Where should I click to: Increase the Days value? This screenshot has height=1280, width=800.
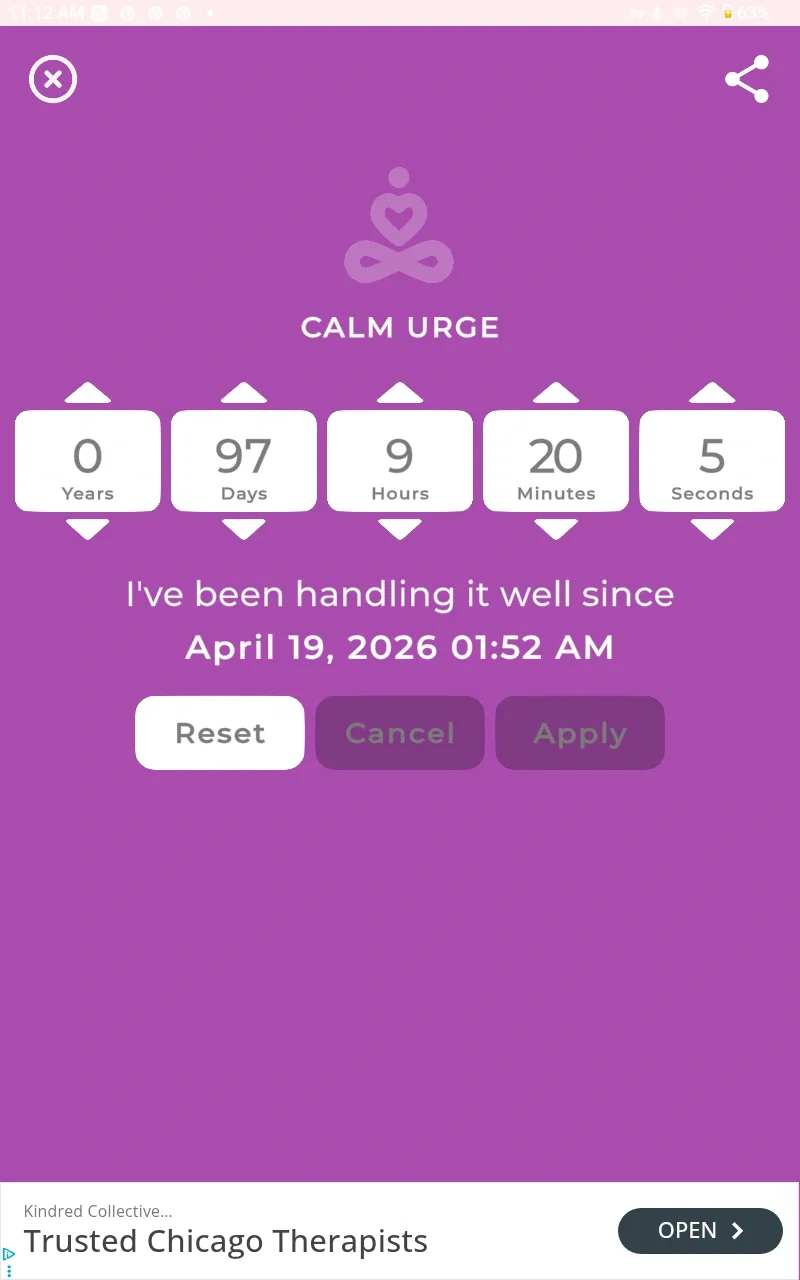click(x=244, y=393)
